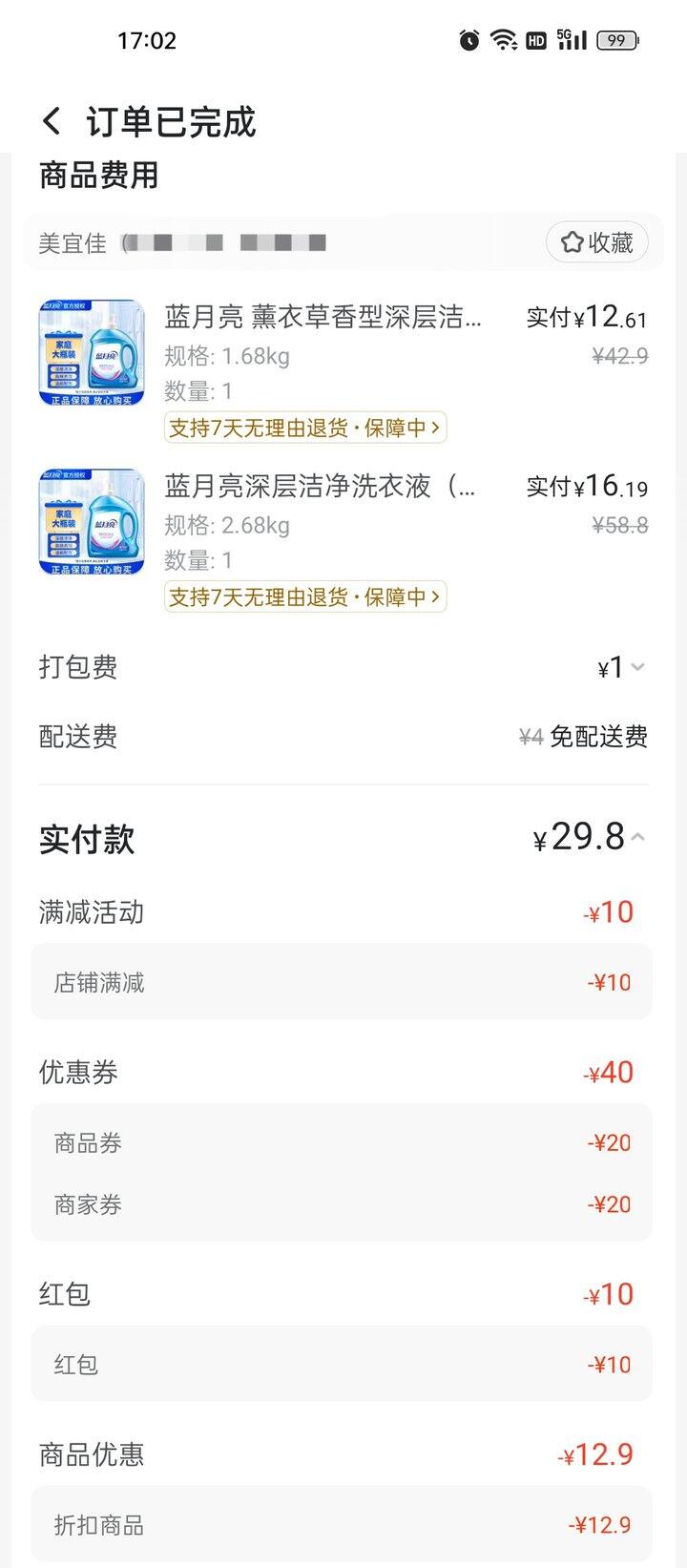
Task: Click the star icon next to 收藏
Action: tap(572, 242)
